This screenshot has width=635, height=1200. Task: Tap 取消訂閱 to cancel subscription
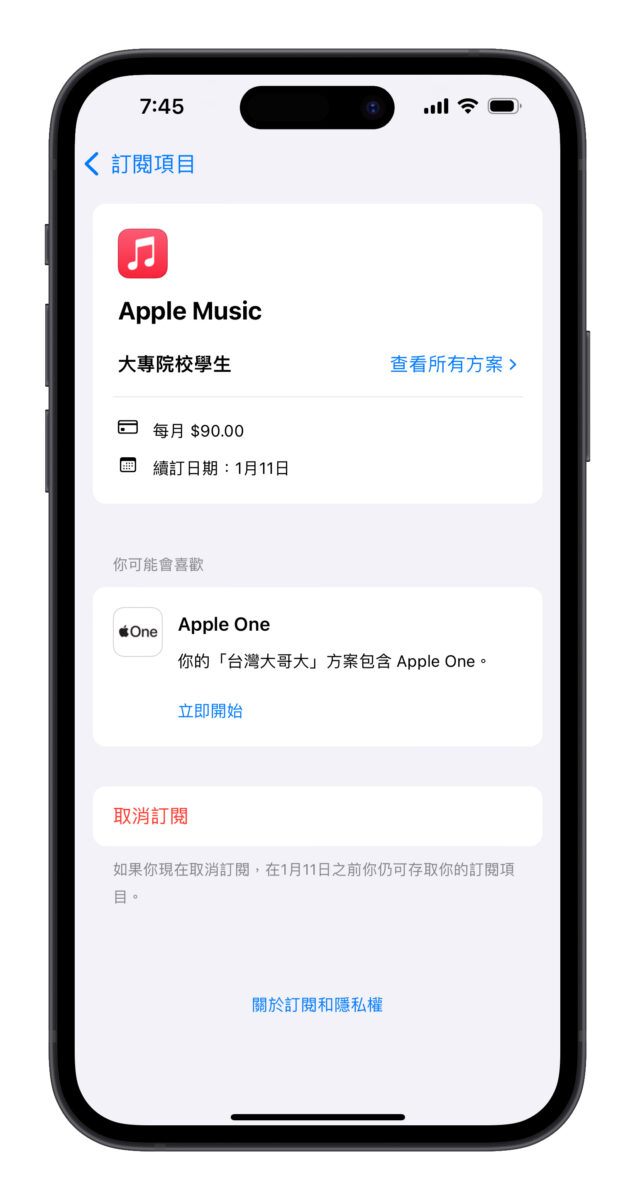pos(151,816)
